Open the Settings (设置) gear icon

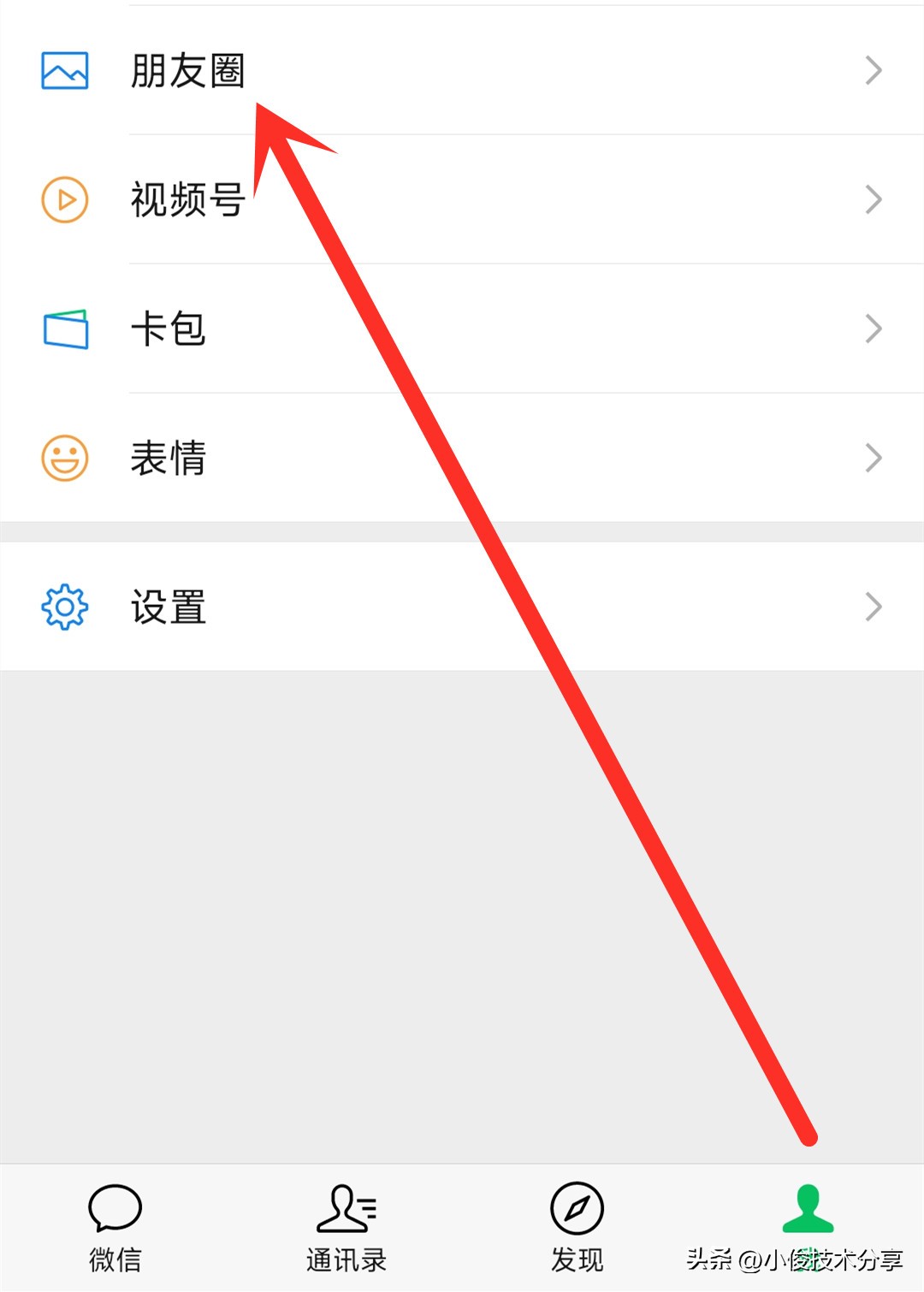pos(63,607)
